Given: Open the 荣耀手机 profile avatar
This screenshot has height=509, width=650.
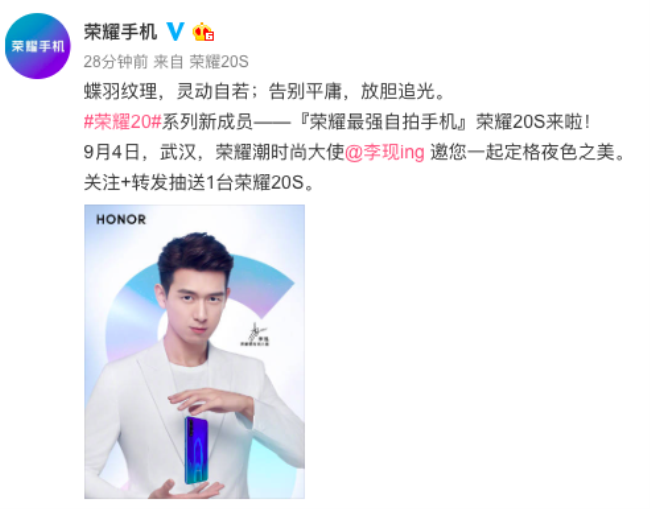Looking at the screenshot, I should (x=40, y=45).
